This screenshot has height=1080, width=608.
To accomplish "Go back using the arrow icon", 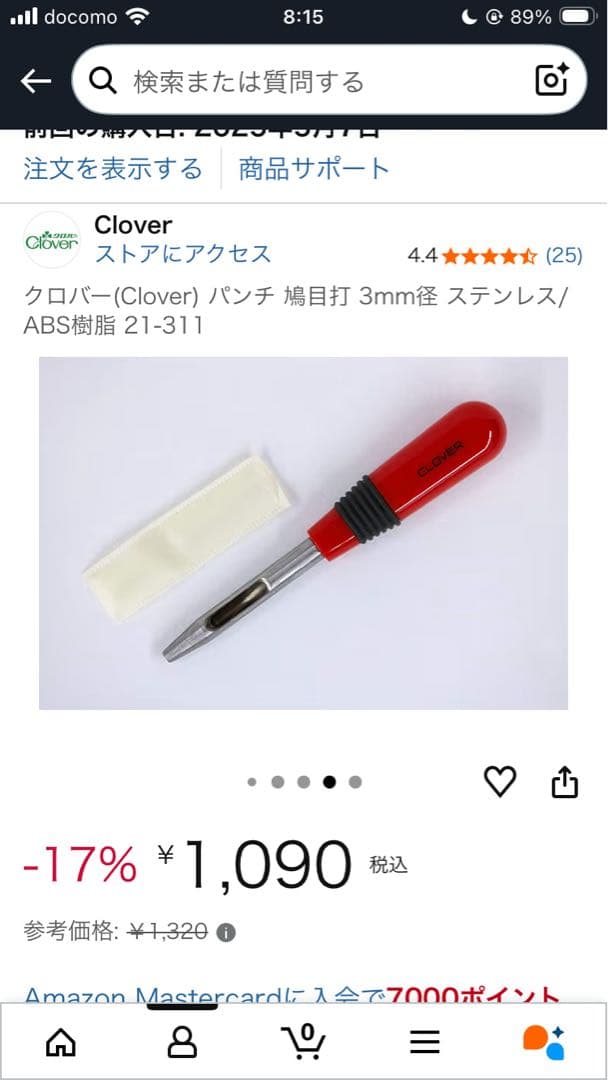I will pos(36,81).
